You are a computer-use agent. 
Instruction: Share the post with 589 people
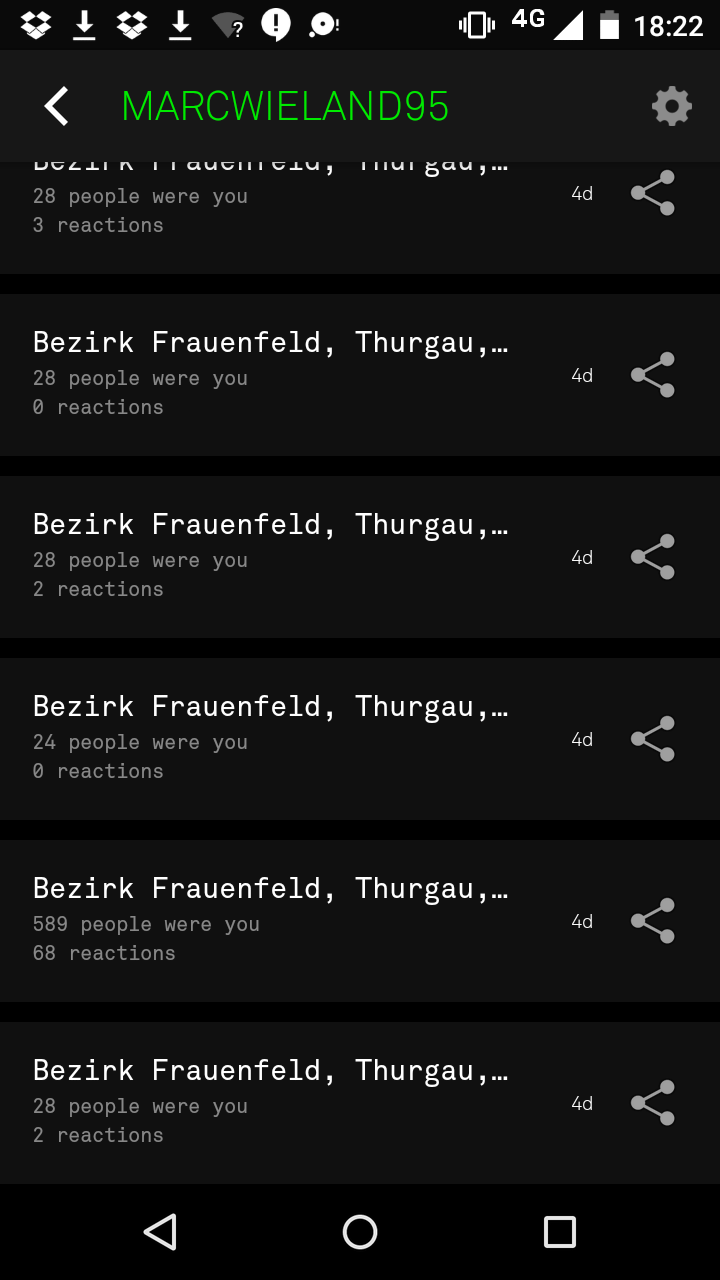pyautogui.click(x=652, y=921)
